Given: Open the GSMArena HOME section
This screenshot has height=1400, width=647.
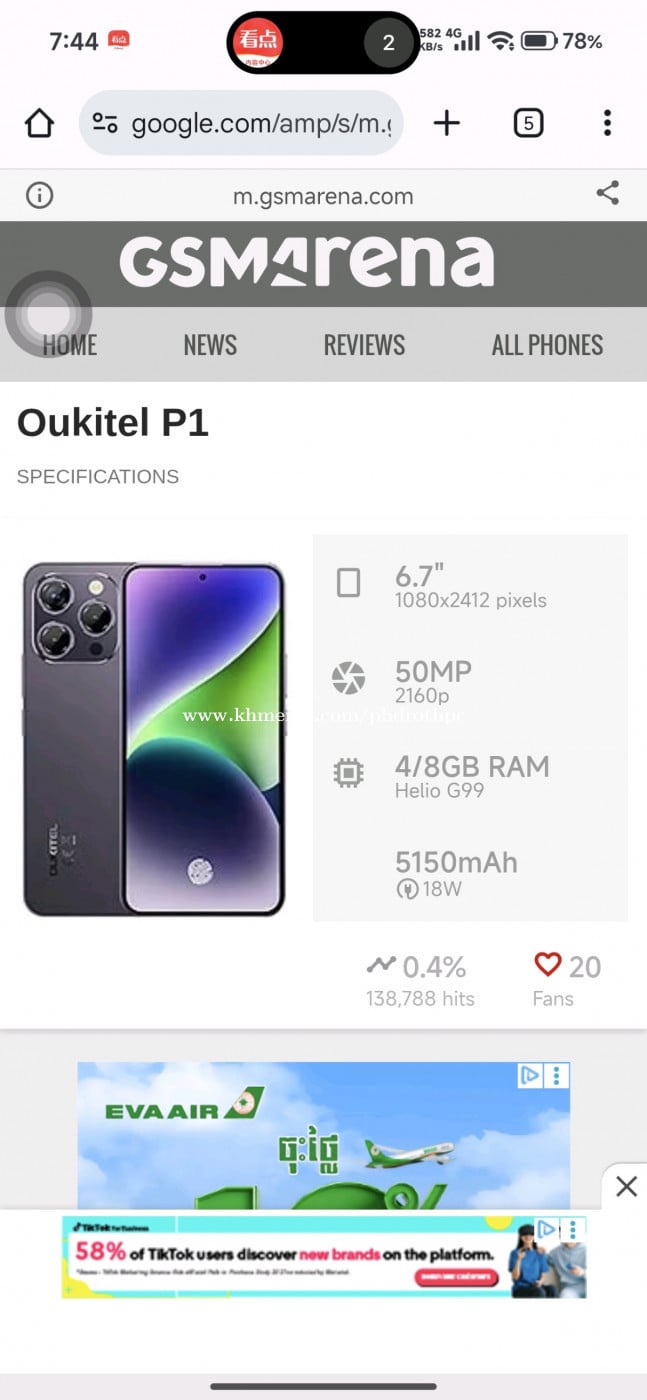Looking at the screenshot, I should click(x=70, y=345).
